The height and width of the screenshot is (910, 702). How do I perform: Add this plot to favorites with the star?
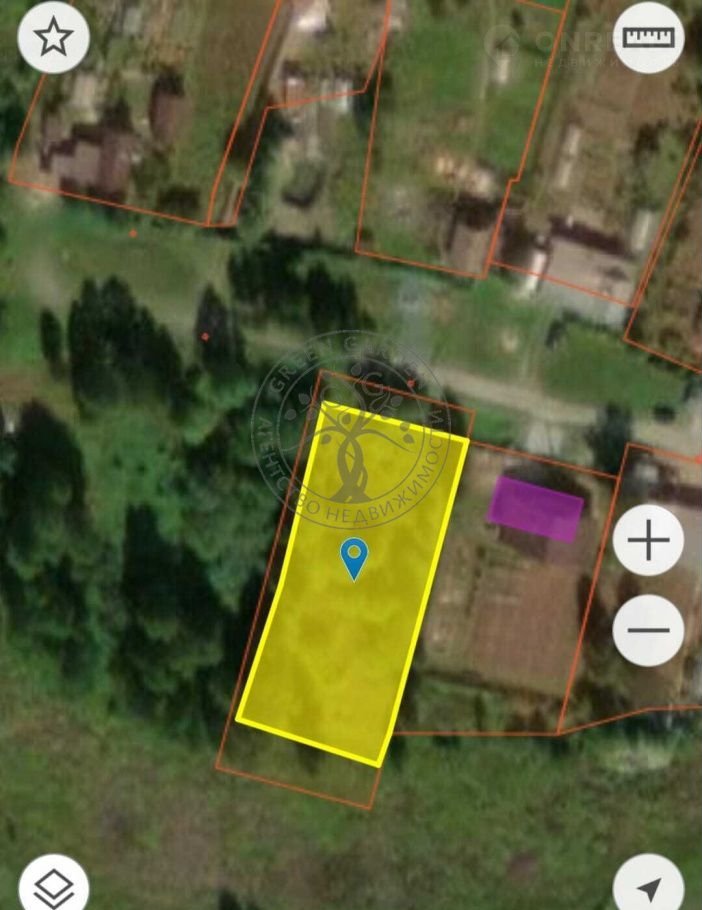pos(54,38)
